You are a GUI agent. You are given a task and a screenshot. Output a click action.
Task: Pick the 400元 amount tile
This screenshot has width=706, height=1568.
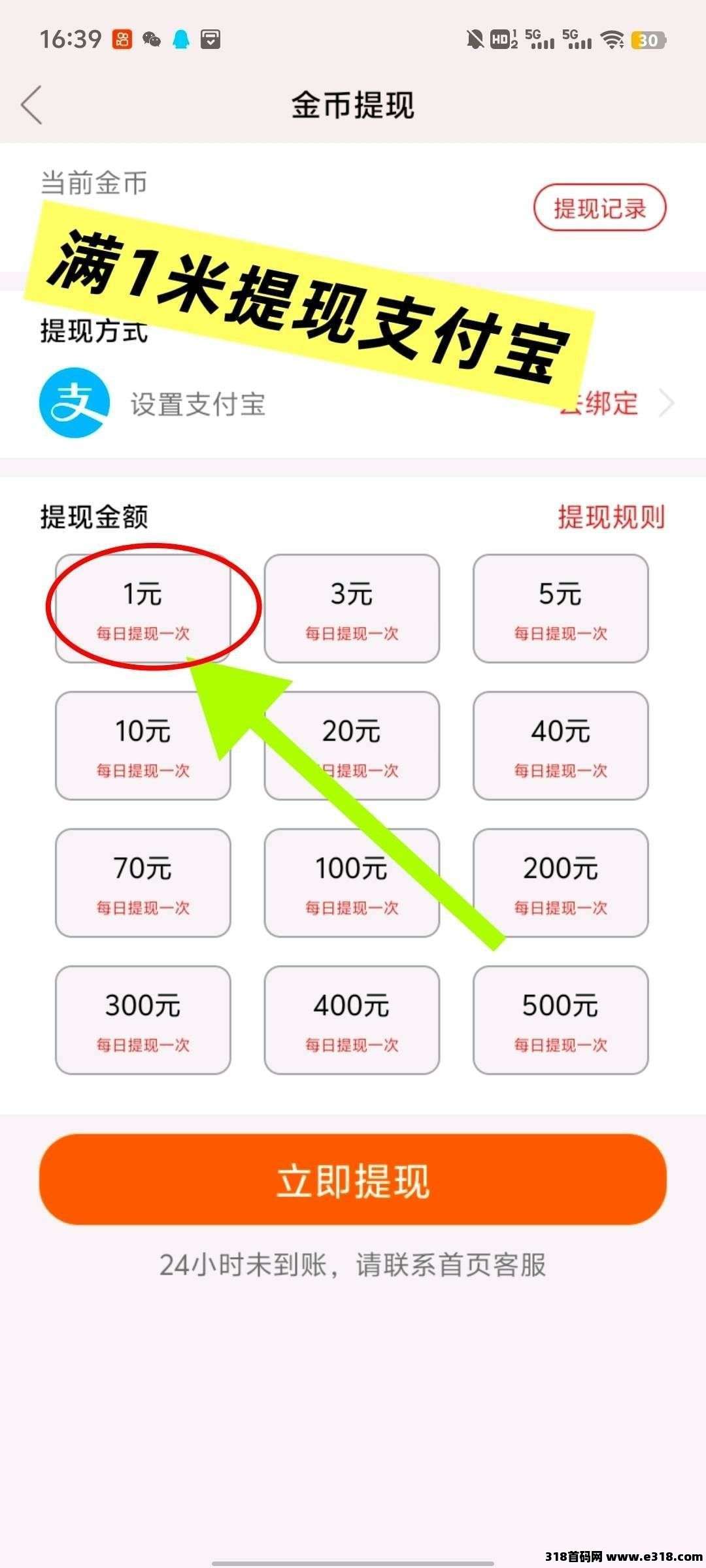tap(352, 1020)
